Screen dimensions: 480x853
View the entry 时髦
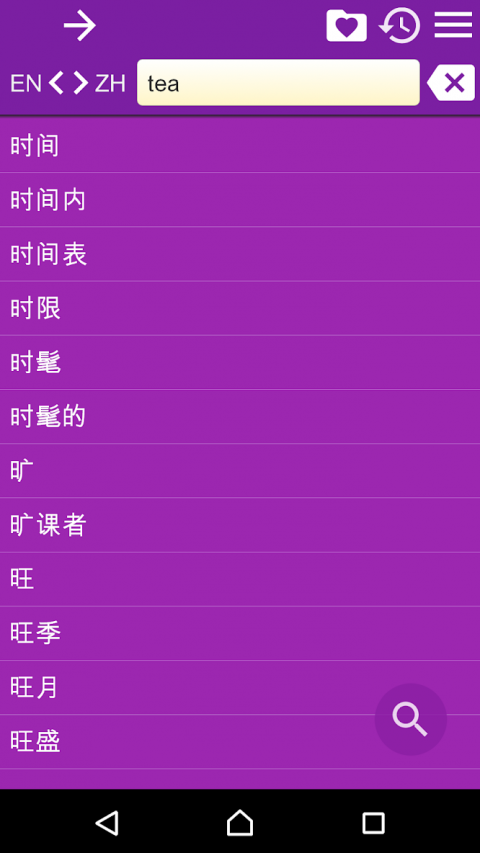pos(240,362)
